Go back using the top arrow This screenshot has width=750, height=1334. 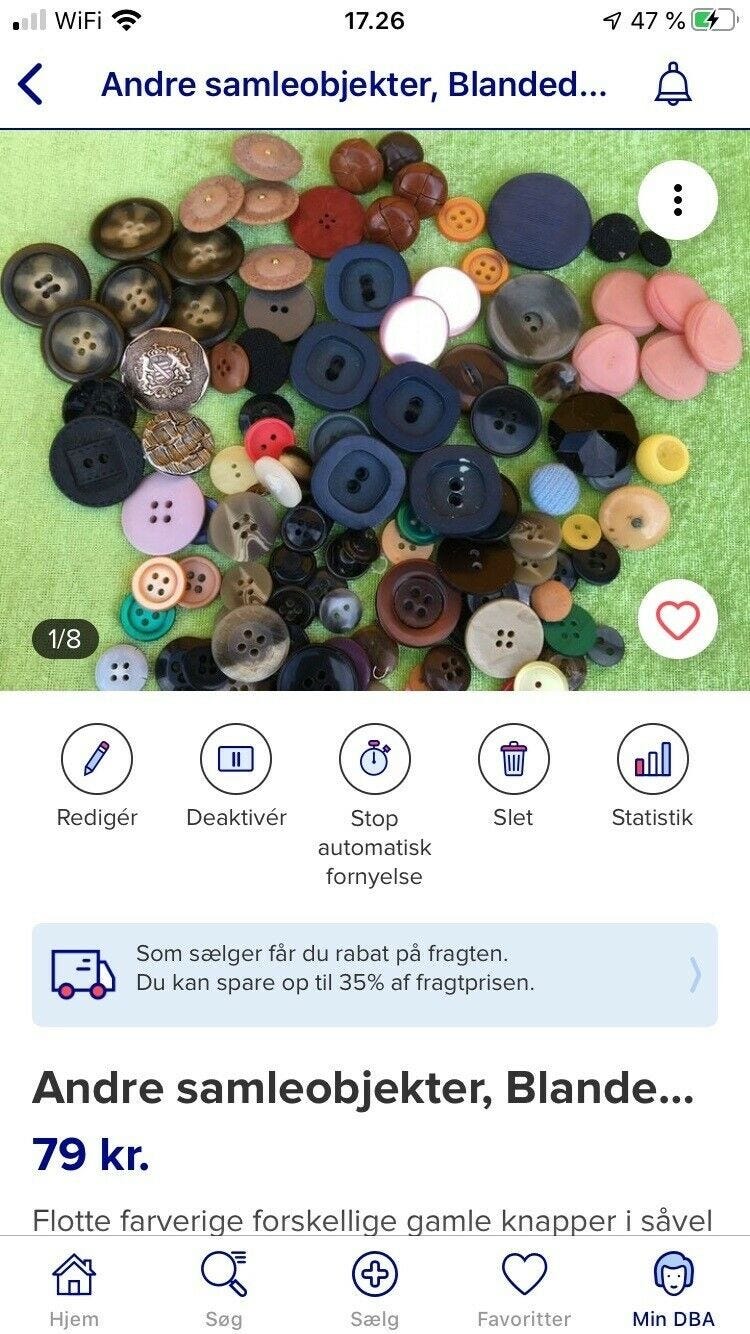(x=32, y=84)
